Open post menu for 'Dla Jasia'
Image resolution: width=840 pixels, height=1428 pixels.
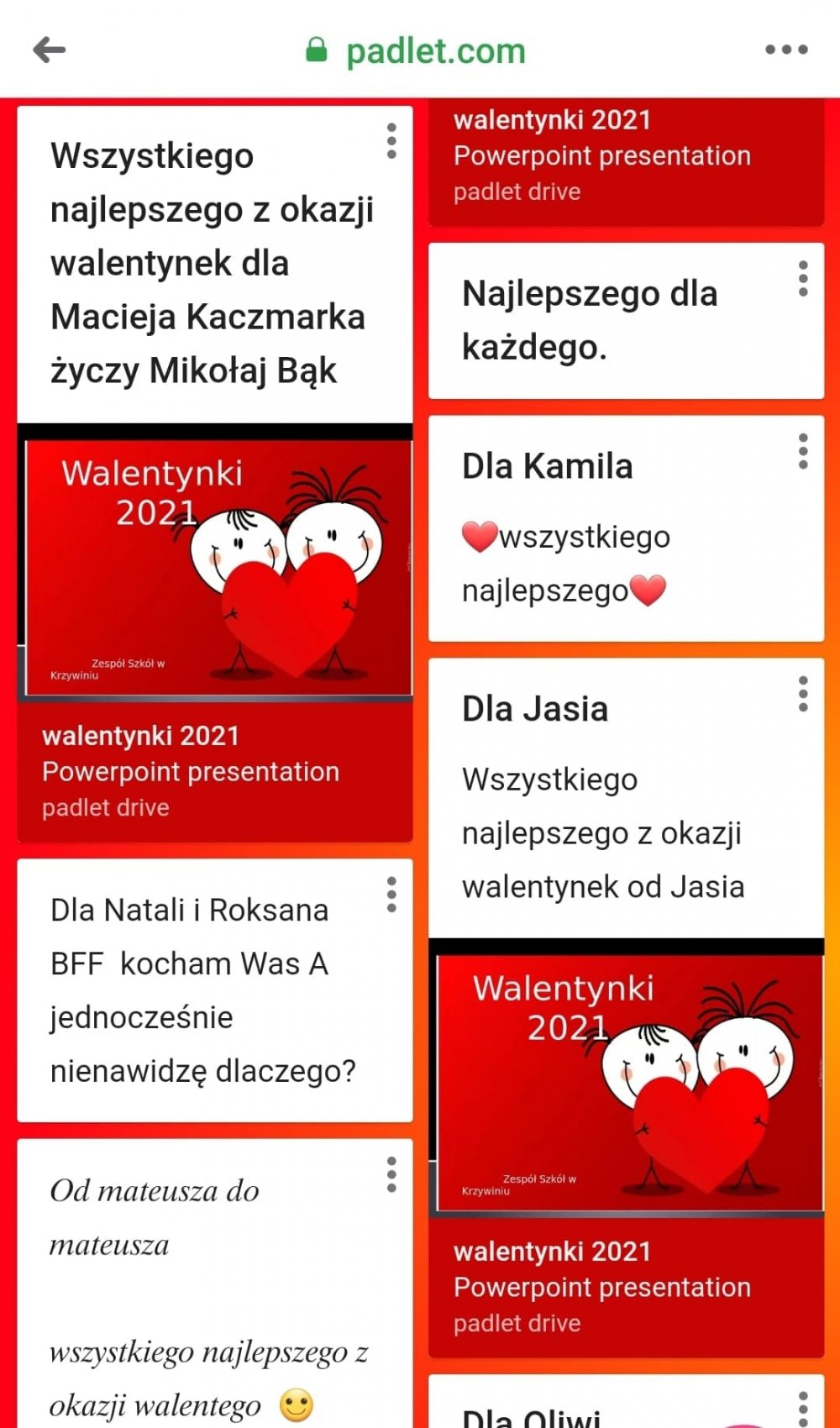point(803,694)
